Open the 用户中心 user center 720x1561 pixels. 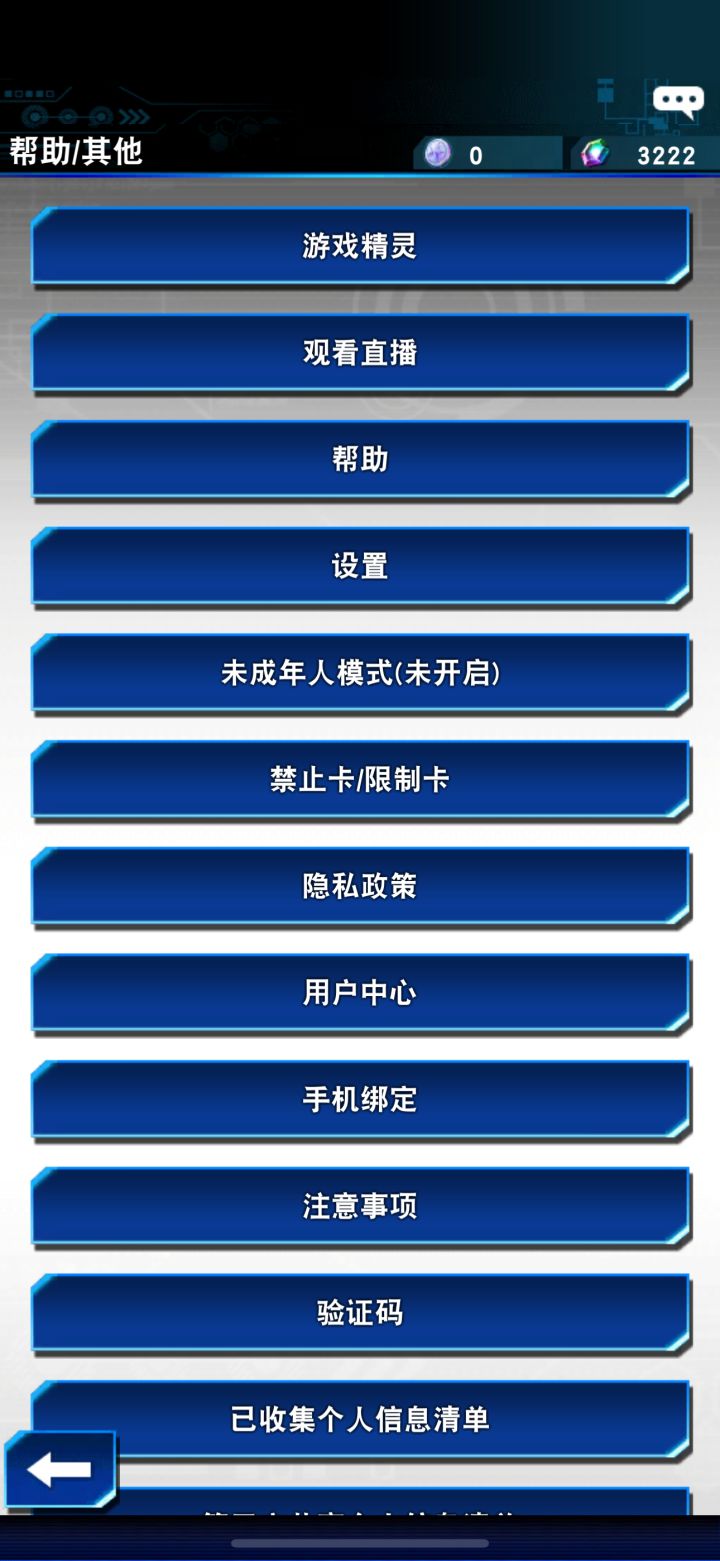[360, 993]
